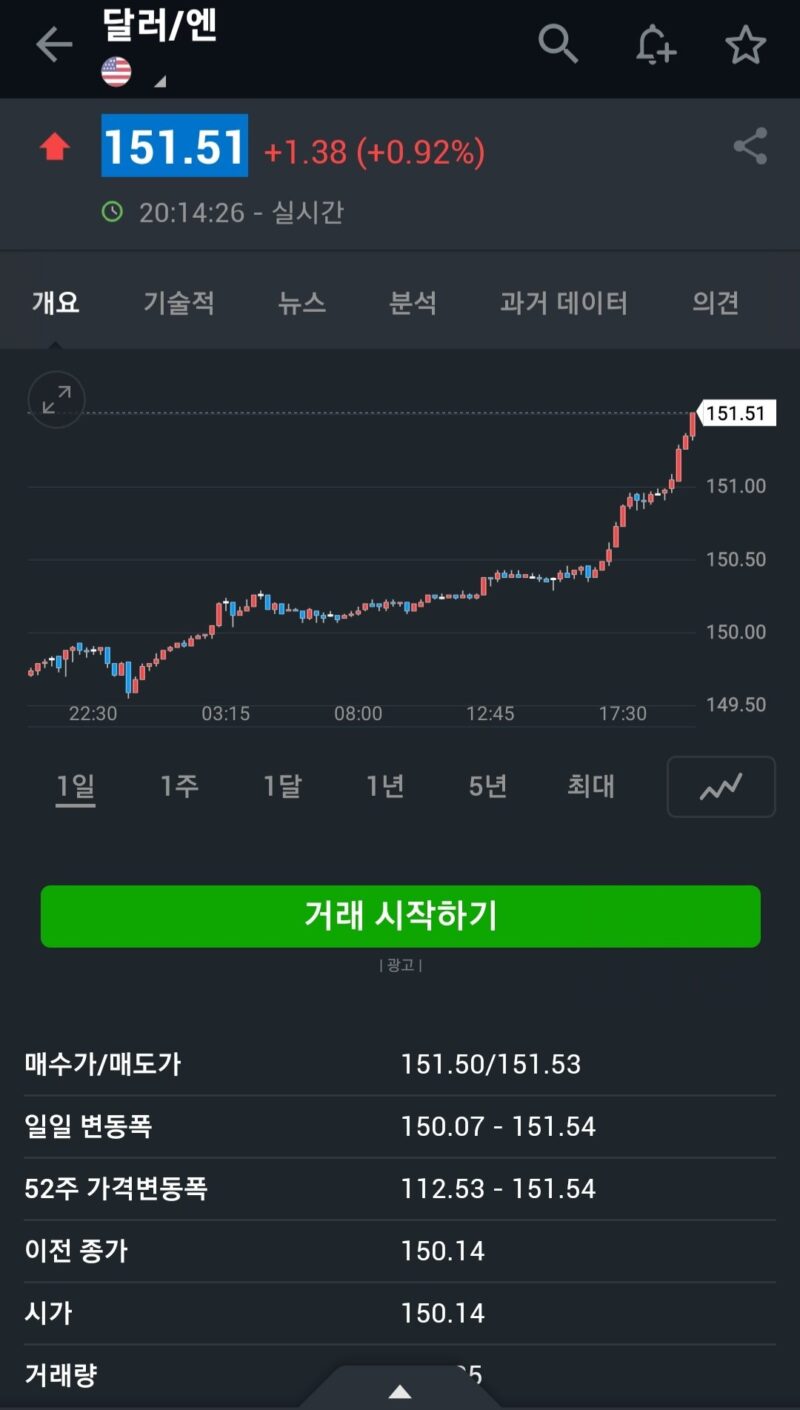
Task: Change chart type with the line icon
Action: (721, 787)
